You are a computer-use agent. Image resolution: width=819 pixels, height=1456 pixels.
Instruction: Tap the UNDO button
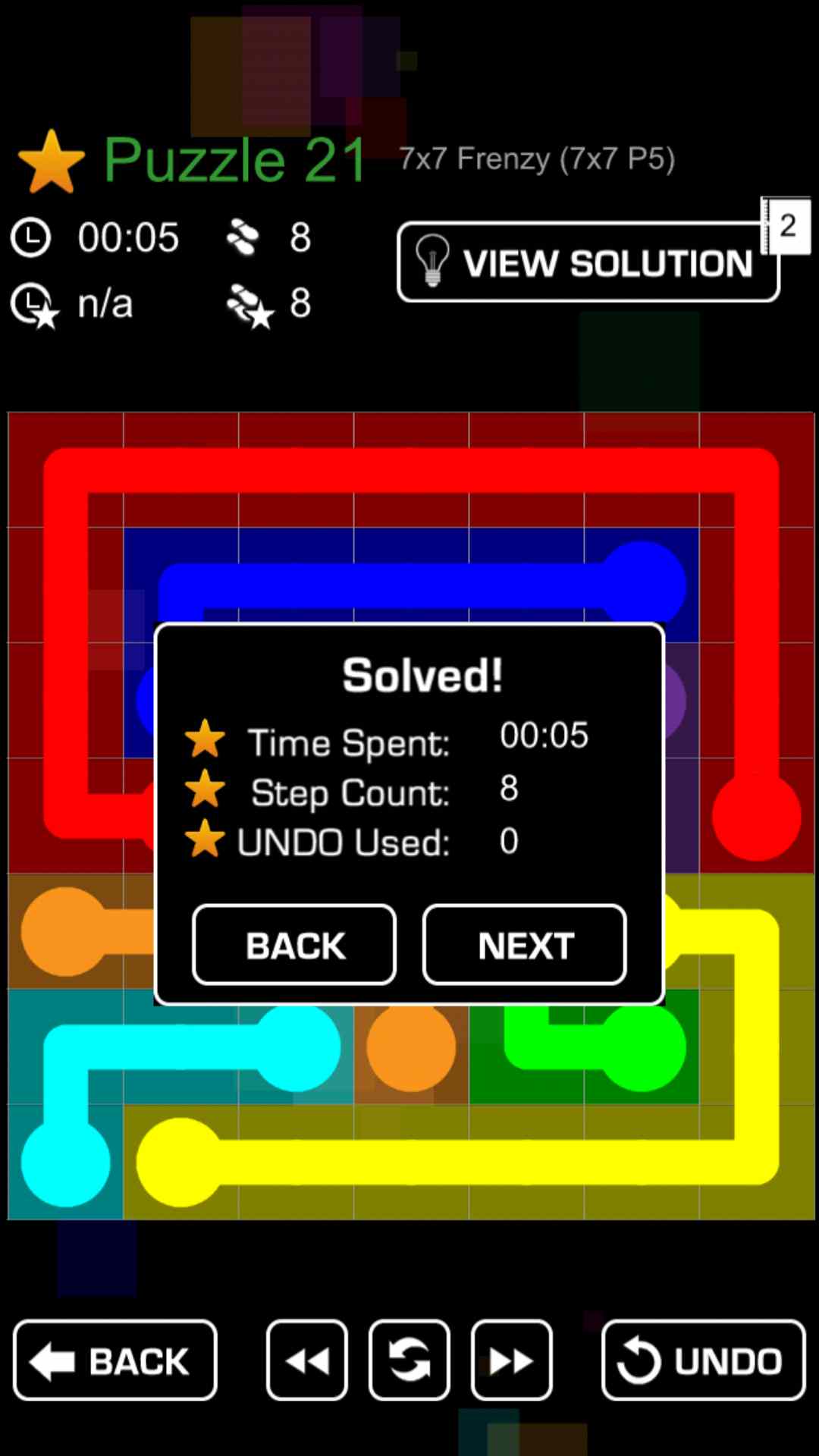point(703,1360)
